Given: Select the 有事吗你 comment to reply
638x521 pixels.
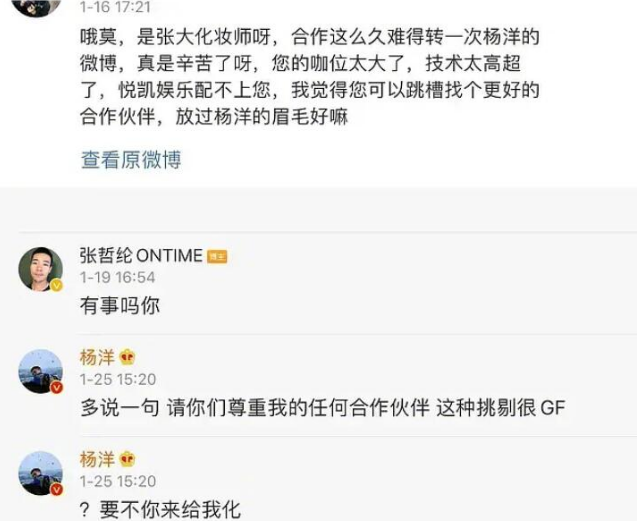Looking at the screenshot, I should [119, 306].
